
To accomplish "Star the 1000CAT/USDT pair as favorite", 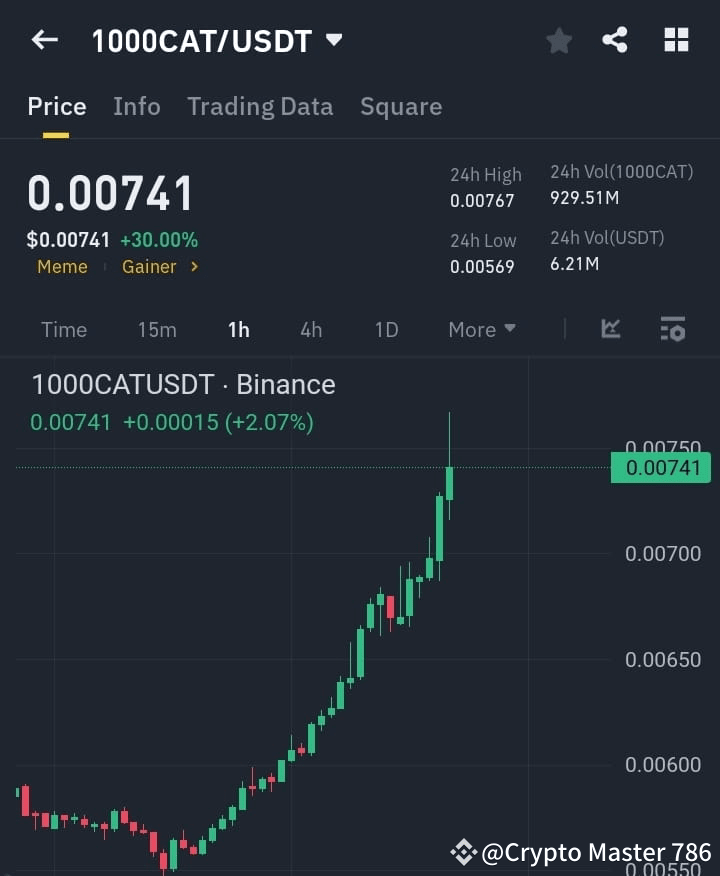I will point(558,40).
